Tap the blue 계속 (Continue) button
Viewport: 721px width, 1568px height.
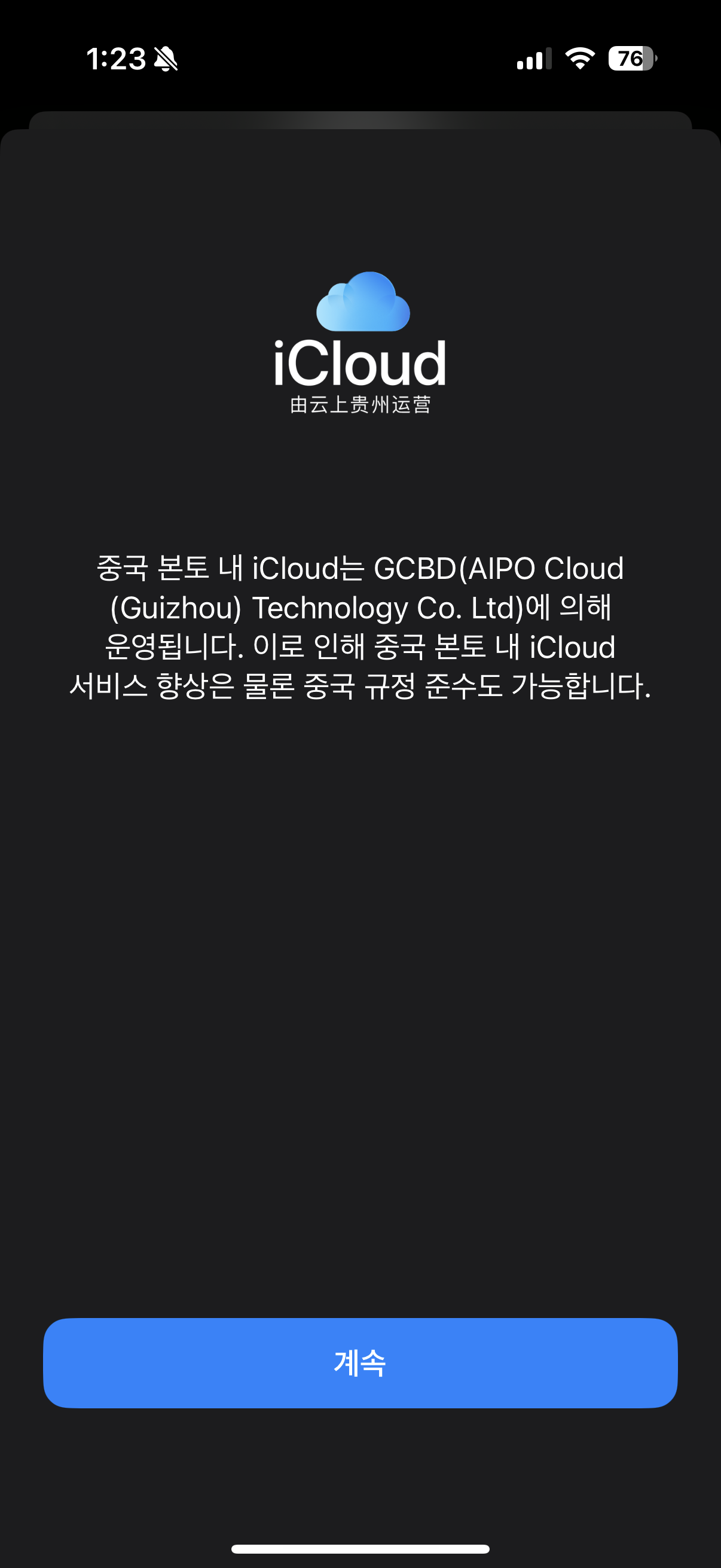(x=360, y=1362)
